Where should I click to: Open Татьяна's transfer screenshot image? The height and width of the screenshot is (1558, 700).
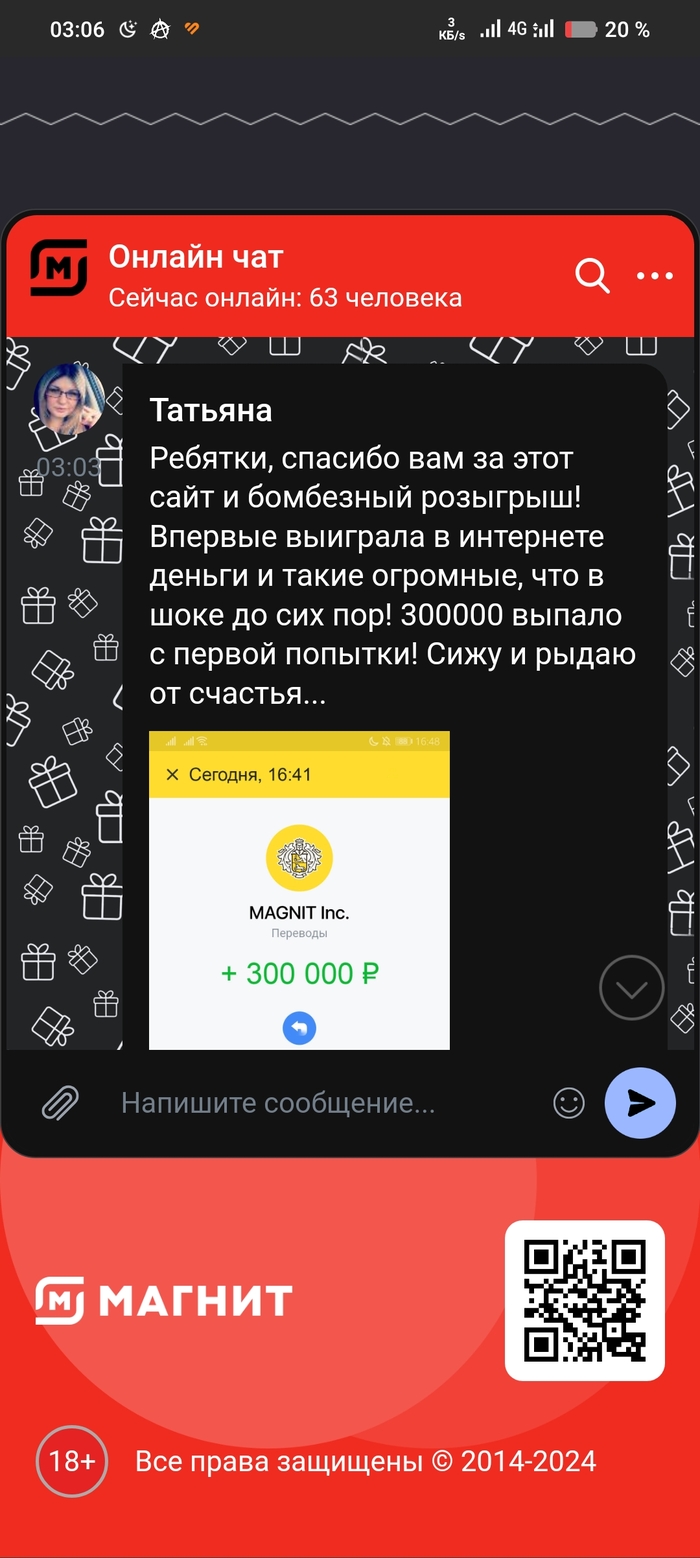point(299,890)
